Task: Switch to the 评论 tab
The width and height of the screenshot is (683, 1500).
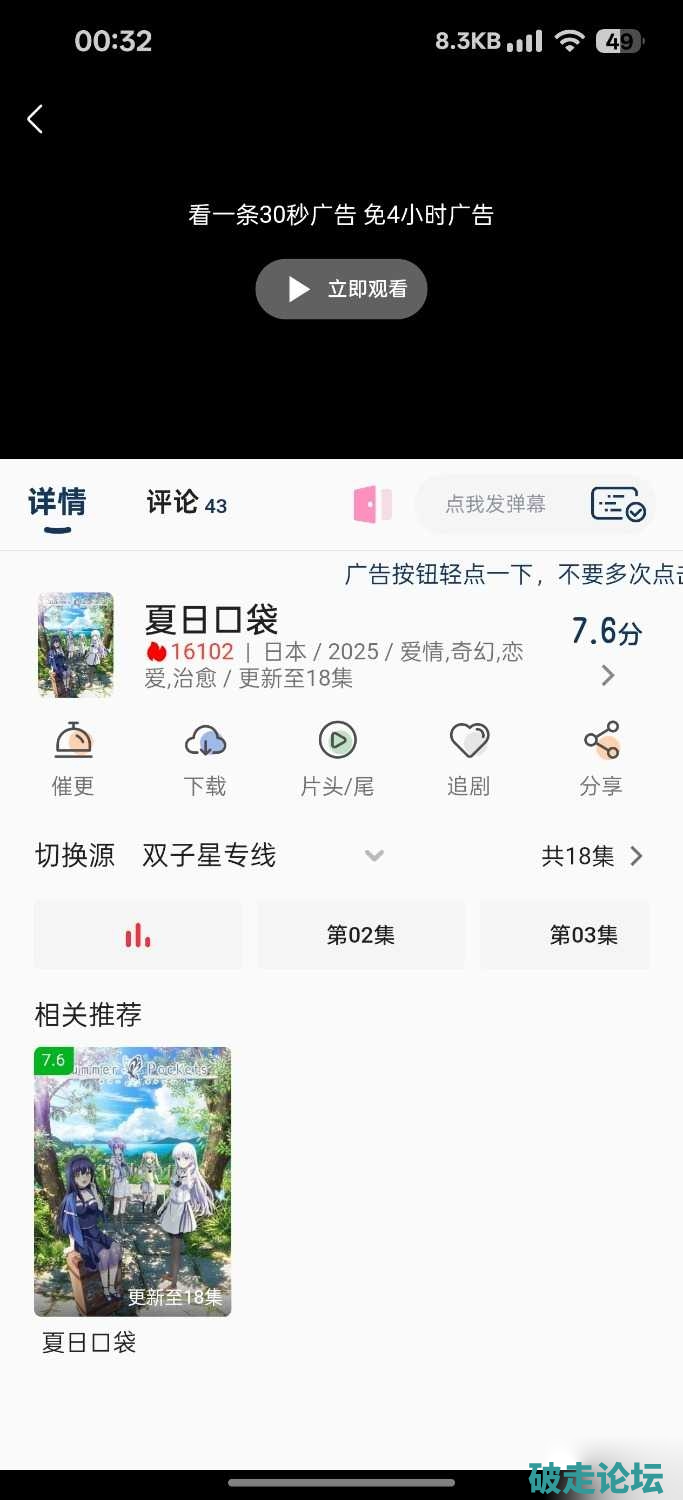Action: tap(186, 503)
